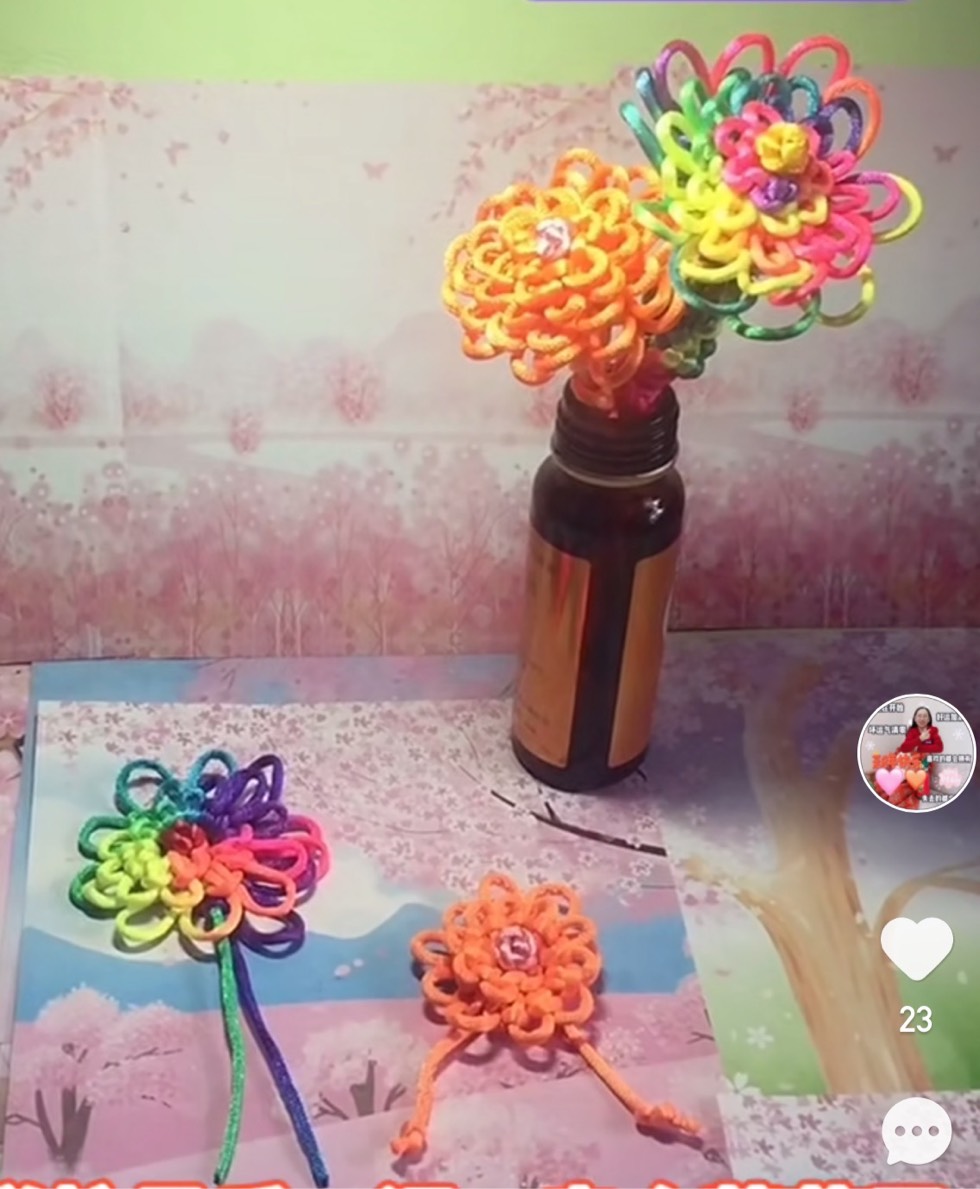Image resolution: width=980 pixels, height=1189 pixels.
Task: Open the comments bubble
Action: pos(916,1131)
